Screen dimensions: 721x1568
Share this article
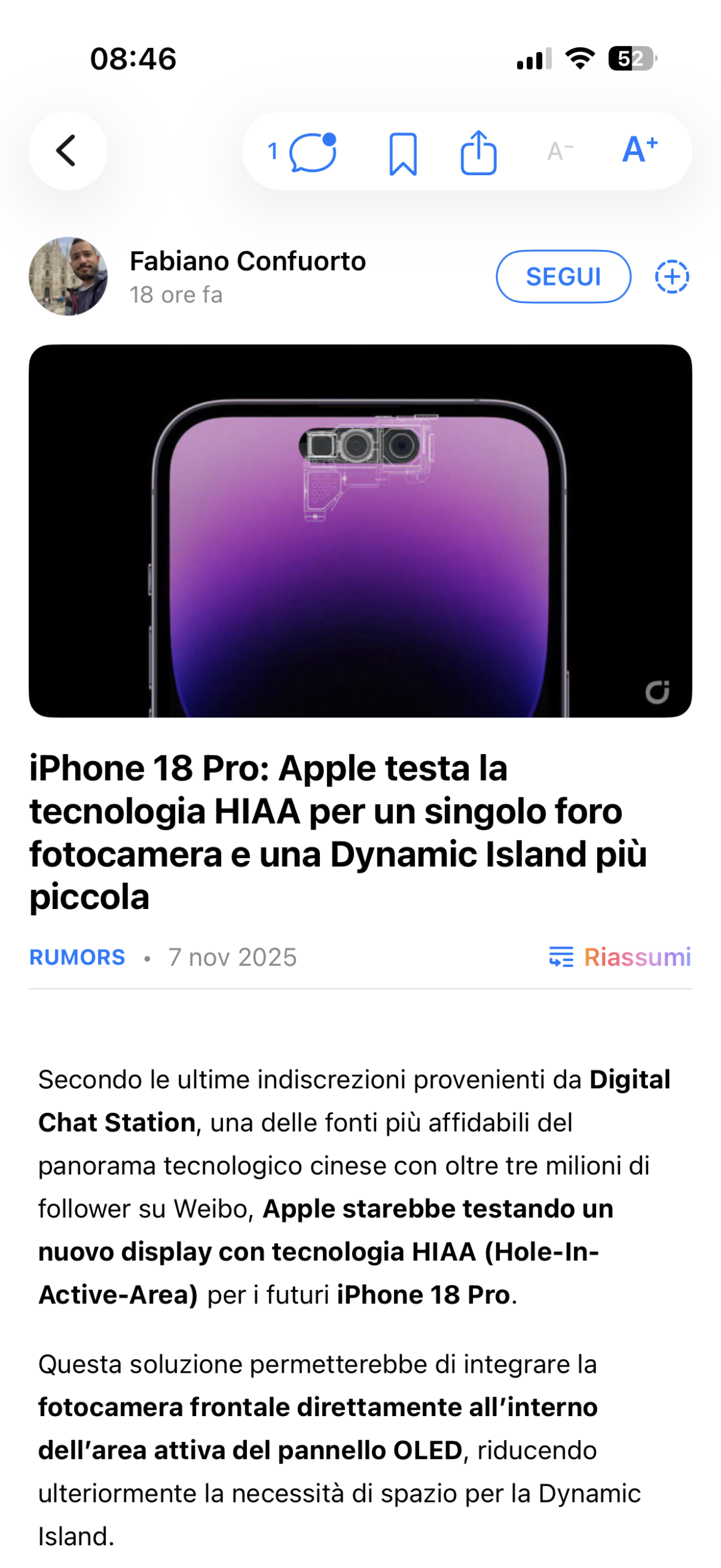click(478, 152)
